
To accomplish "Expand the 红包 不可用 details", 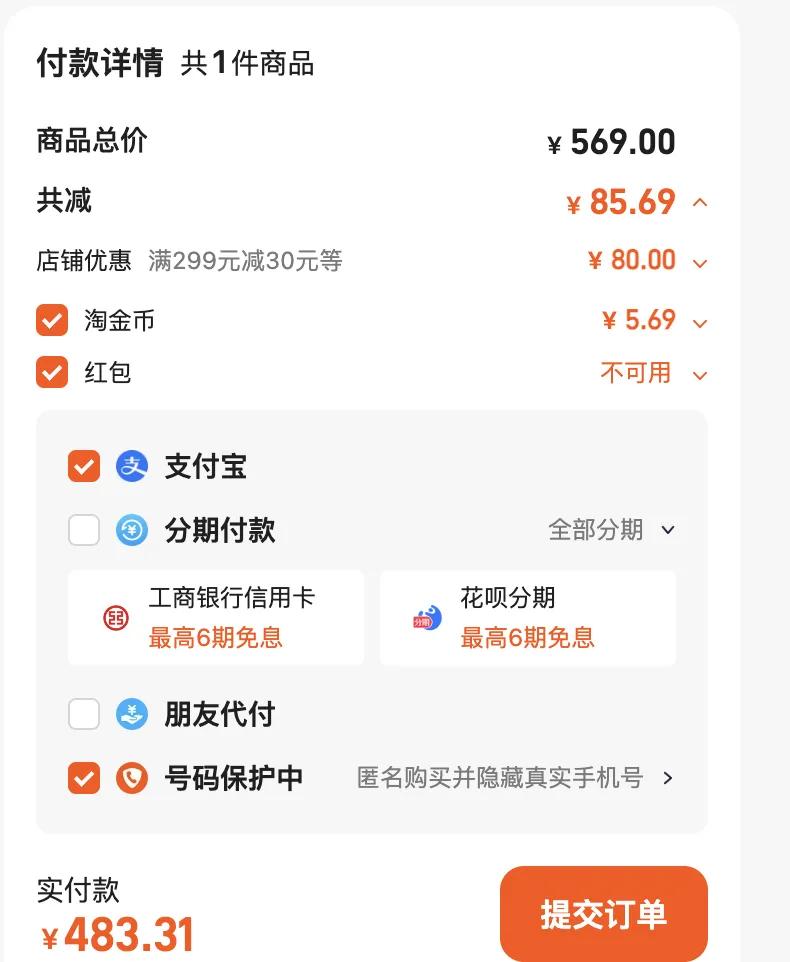I will (x=700, y=375).
